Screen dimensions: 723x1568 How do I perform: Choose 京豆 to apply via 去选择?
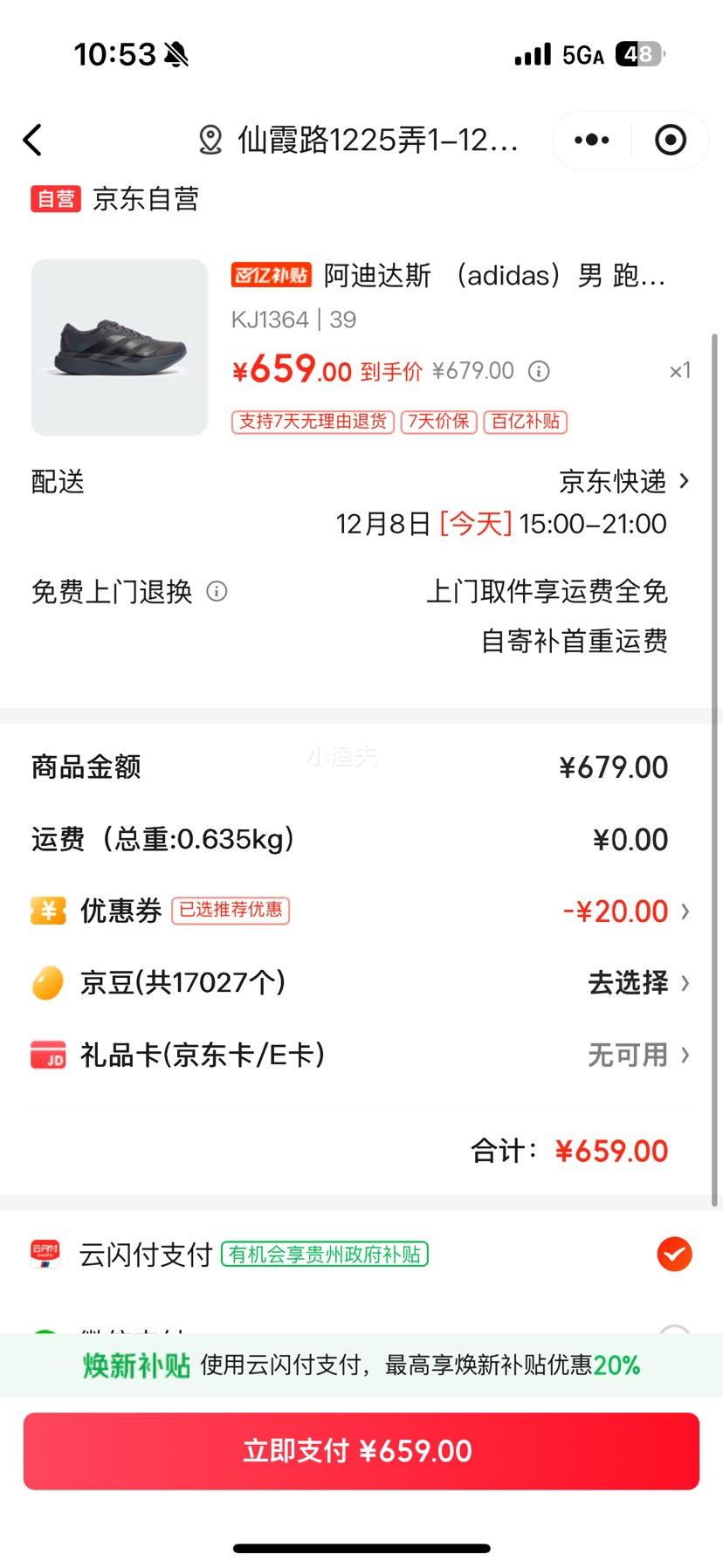[x=637, y=983]
